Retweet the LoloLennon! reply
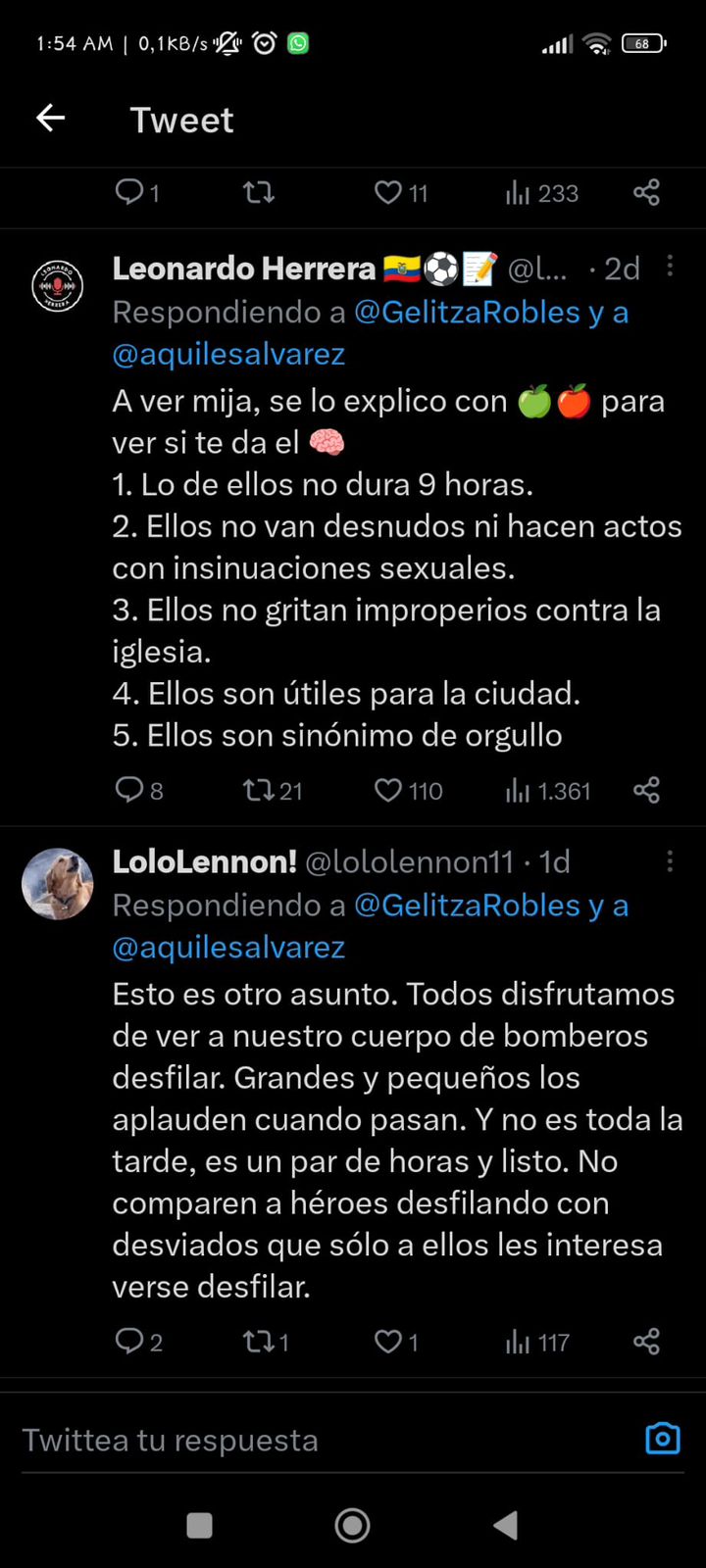The width and height of the screenshot is (706, 1568). (259, 1341)
